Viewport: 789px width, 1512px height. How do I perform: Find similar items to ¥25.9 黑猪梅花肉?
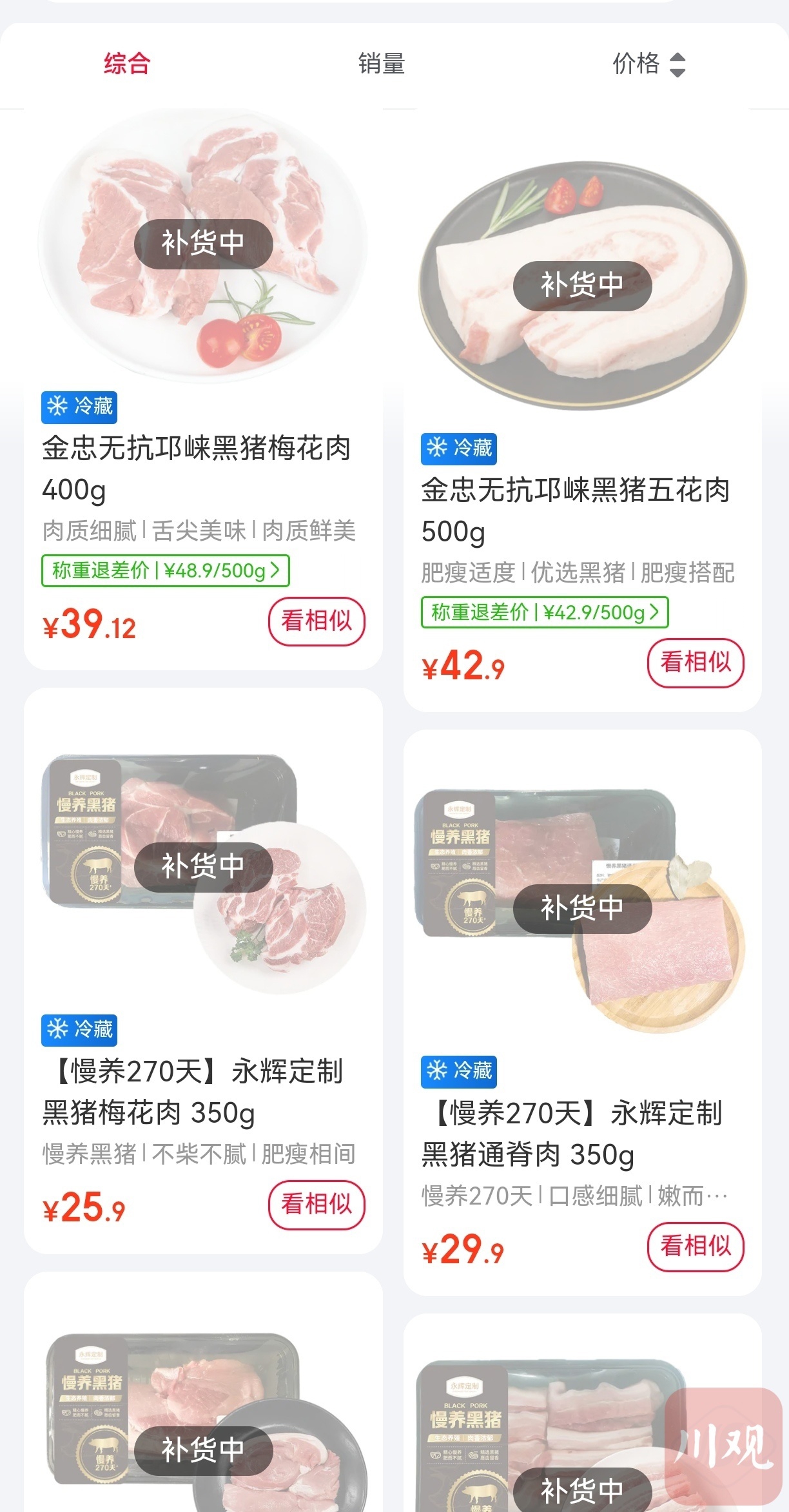tap(317, 1204)
